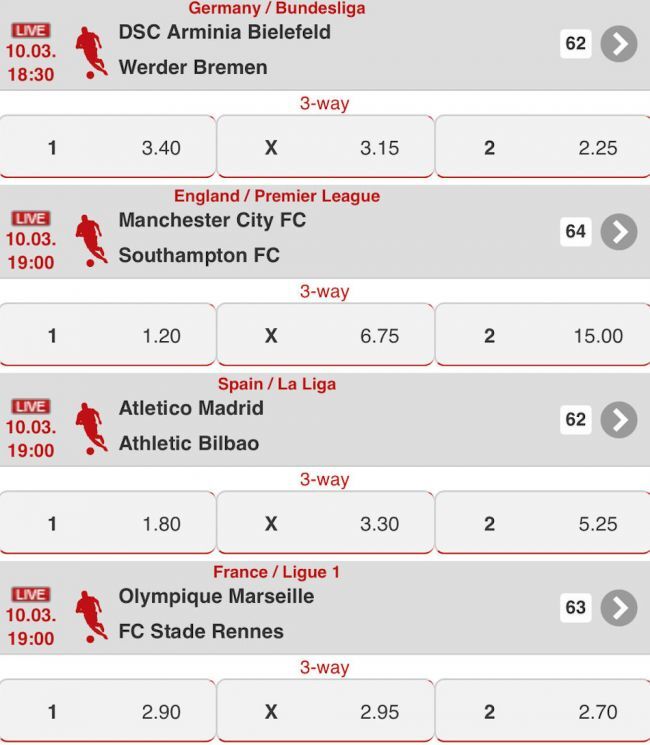Open more bets for Manchester City match
The height and width of the screenshot is (745, 650).
(x=618, y=232)
